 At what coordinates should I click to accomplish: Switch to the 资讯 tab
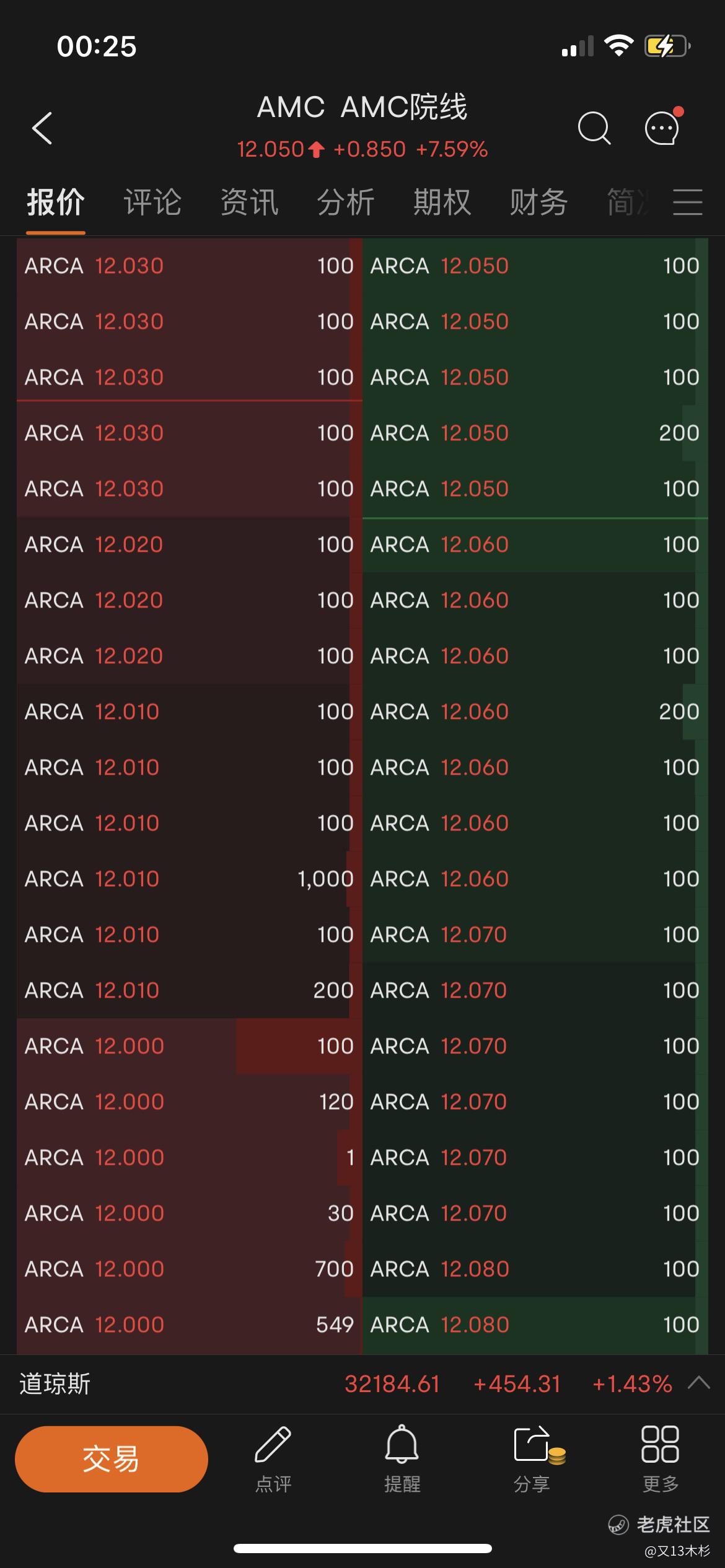pyautogui.click(x=249, y=202)
